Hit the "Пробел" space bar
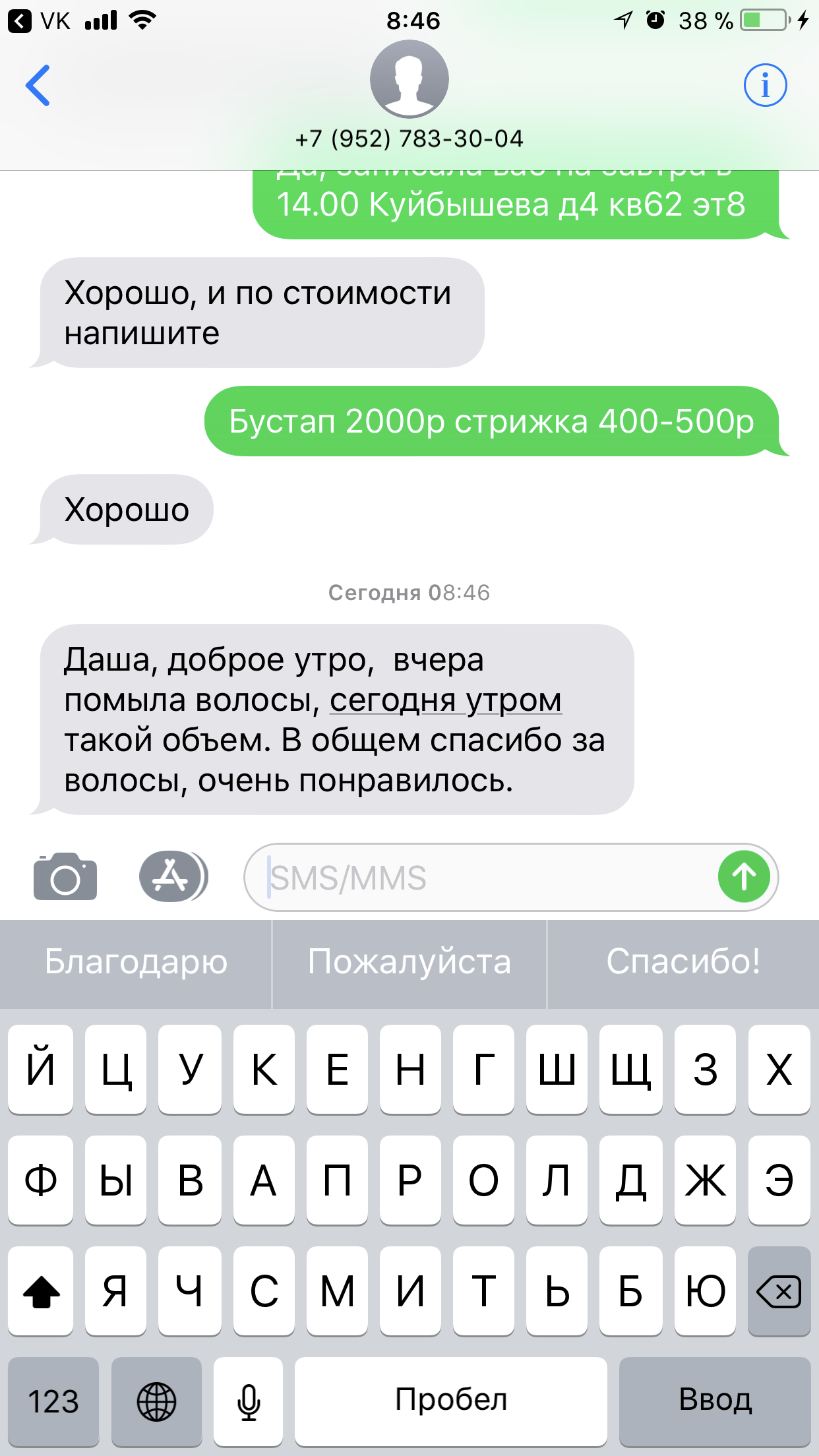Viewport: 819px width, 1456px height. 451,1401
